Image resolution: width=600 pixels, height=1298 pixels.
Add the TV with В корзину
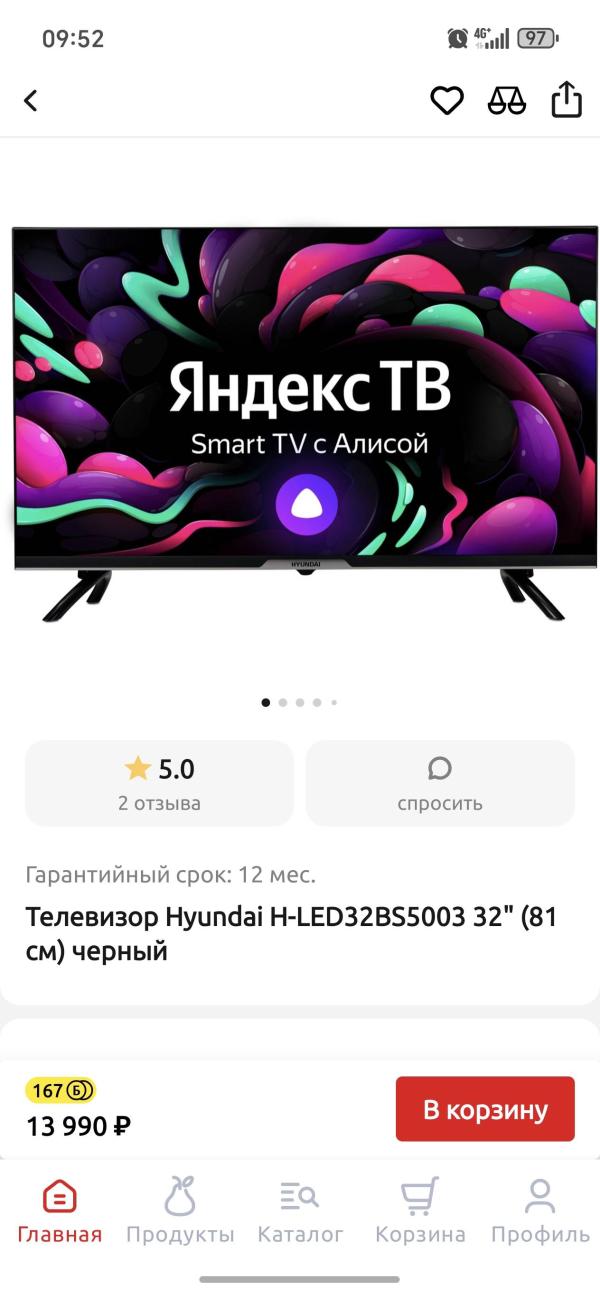tap(485, 1109)
